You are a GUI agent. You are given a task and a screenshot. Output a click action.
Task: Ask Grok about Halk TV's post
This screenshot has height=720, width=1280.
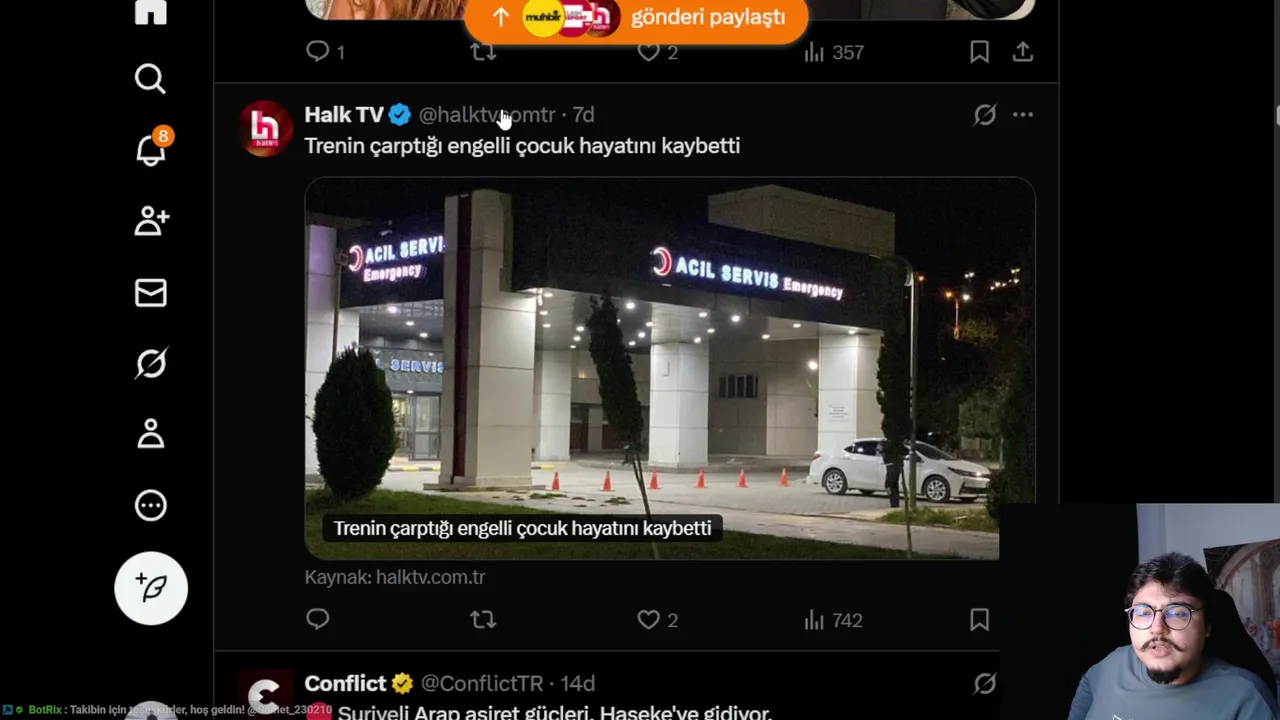(985, 115)
